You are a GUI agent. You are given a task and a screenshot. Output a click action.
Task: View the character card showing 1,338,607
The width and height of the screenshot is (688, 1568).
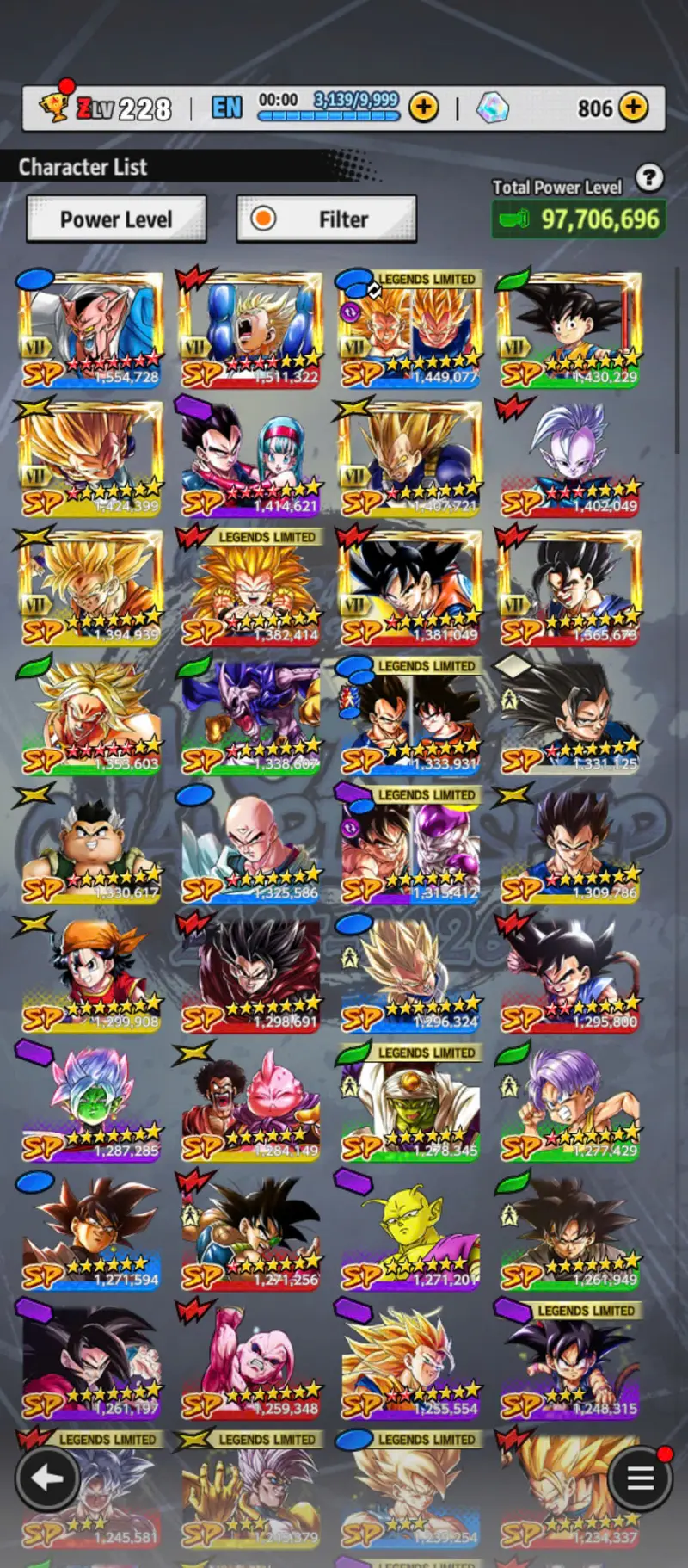pyautogui.click(x=250, y=719)
